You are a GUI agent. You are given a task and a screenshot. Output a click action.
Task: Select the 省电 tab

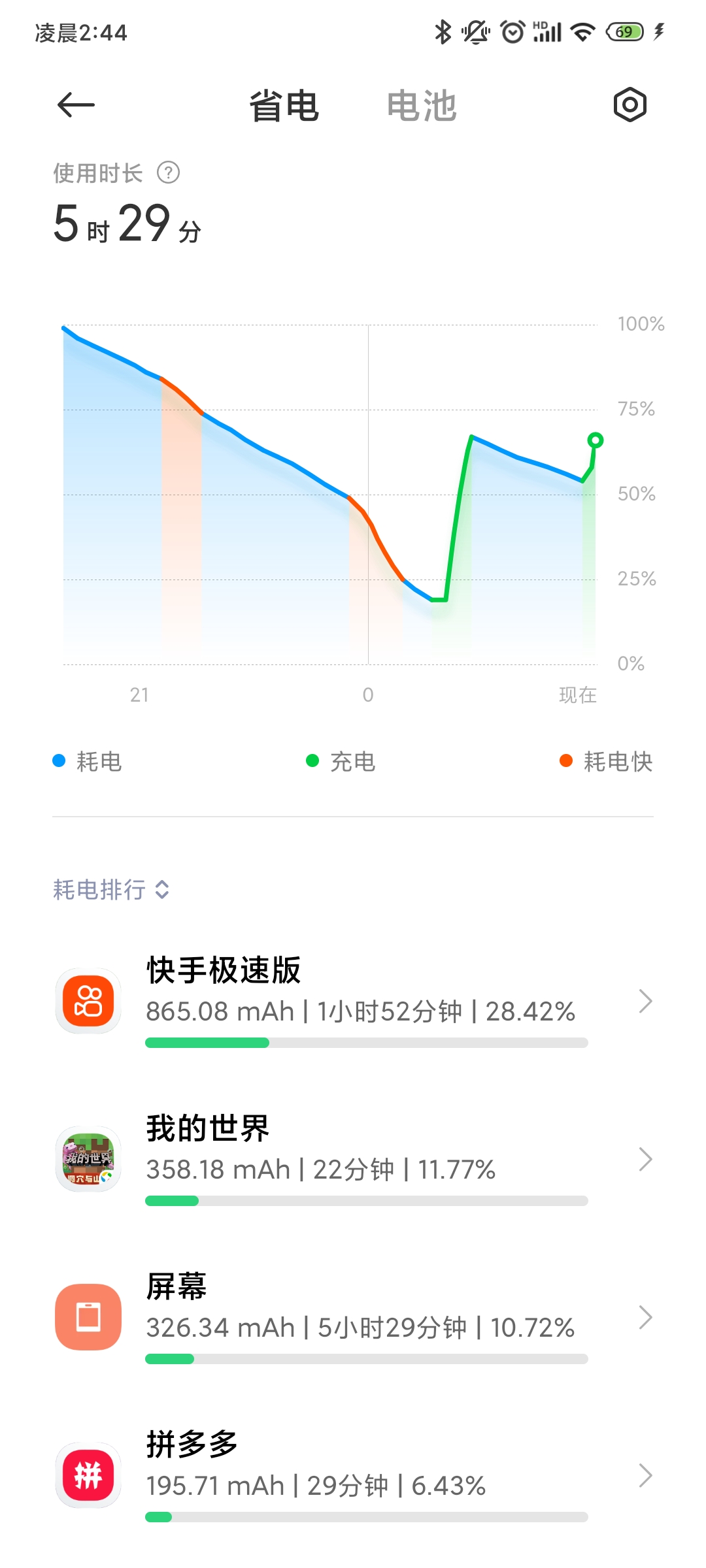click(284, 106)
